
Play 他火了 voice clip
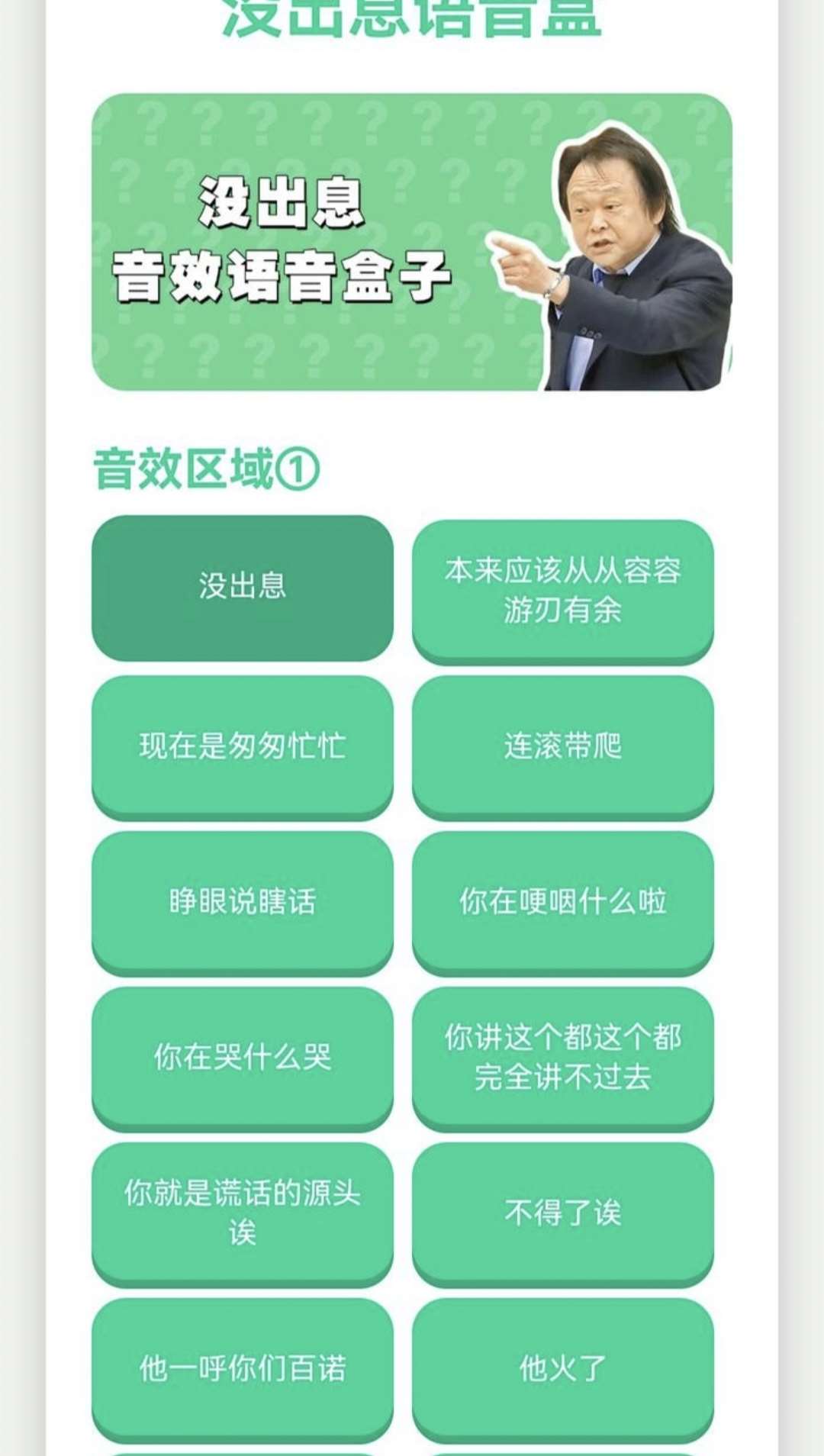pos(562,1368)
